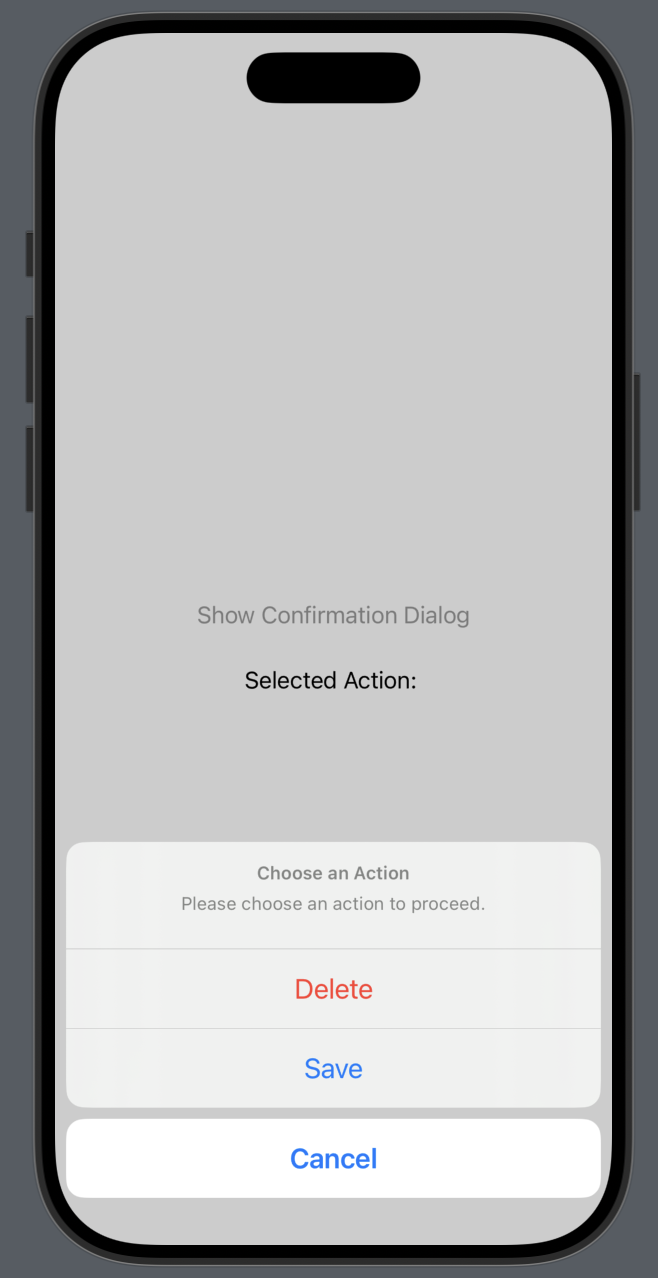The width and height of the screenshot is (658, 1278).
Task: Choose the red Delete action
Action: [333, 989]
